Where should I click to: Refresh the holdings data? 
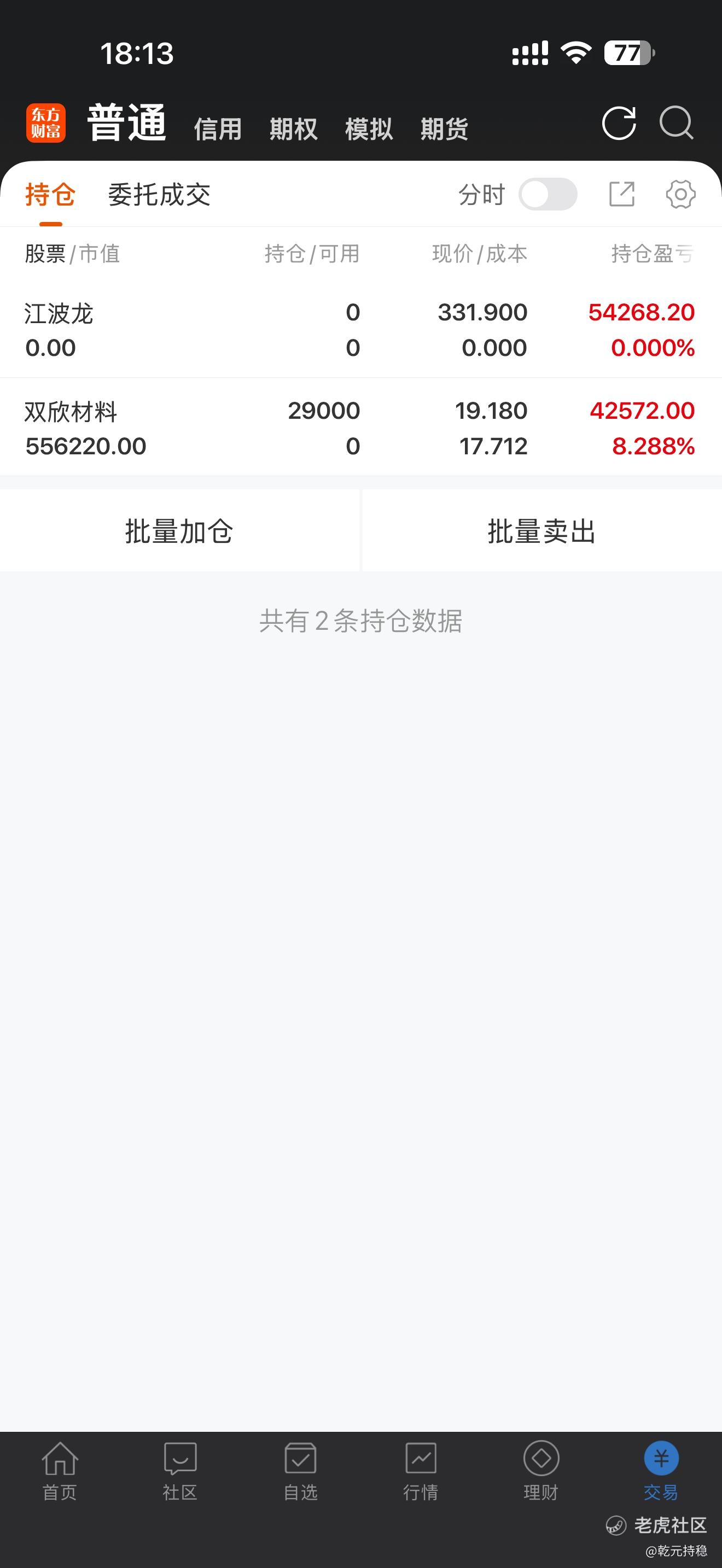(x=619, y=124)
